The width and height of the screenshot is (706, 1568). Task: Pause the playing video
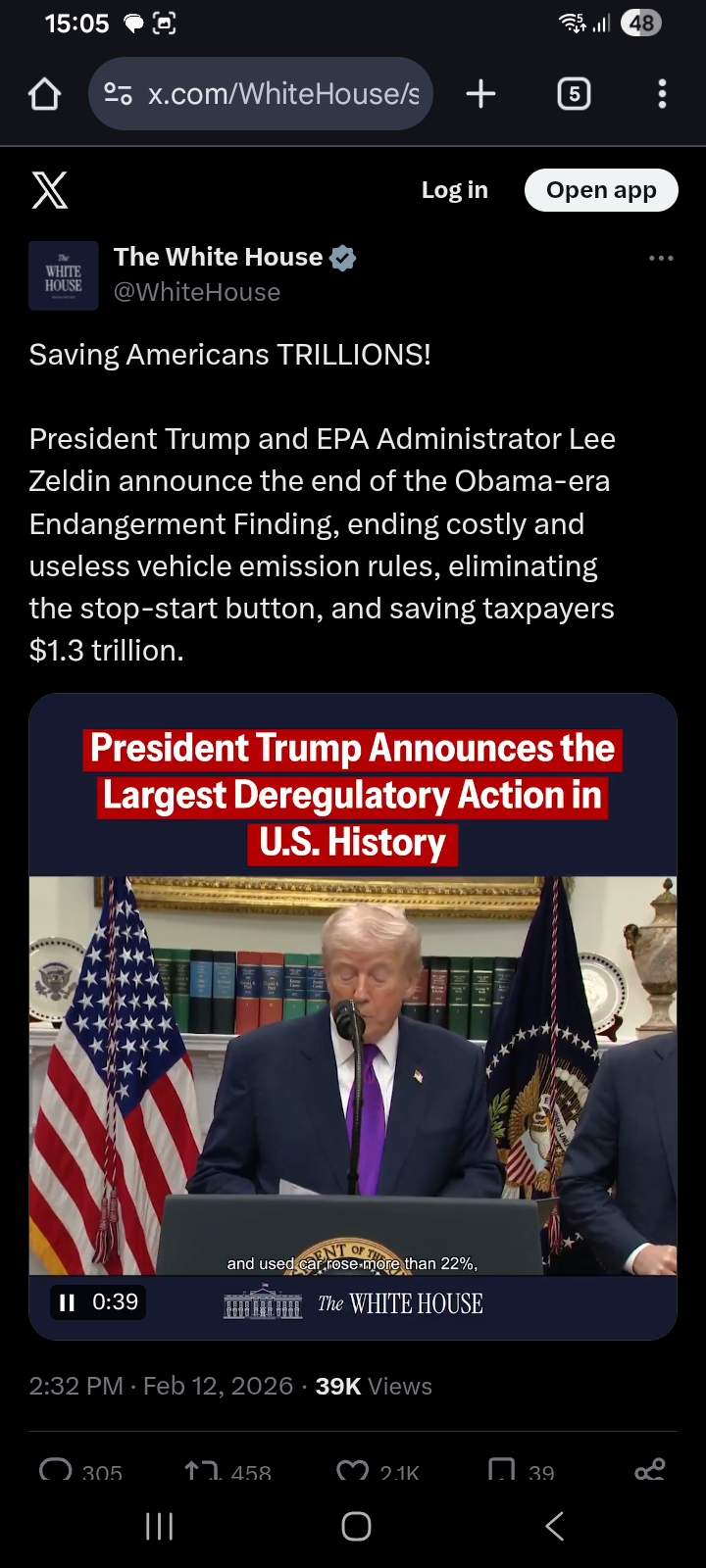point(68,1302)
